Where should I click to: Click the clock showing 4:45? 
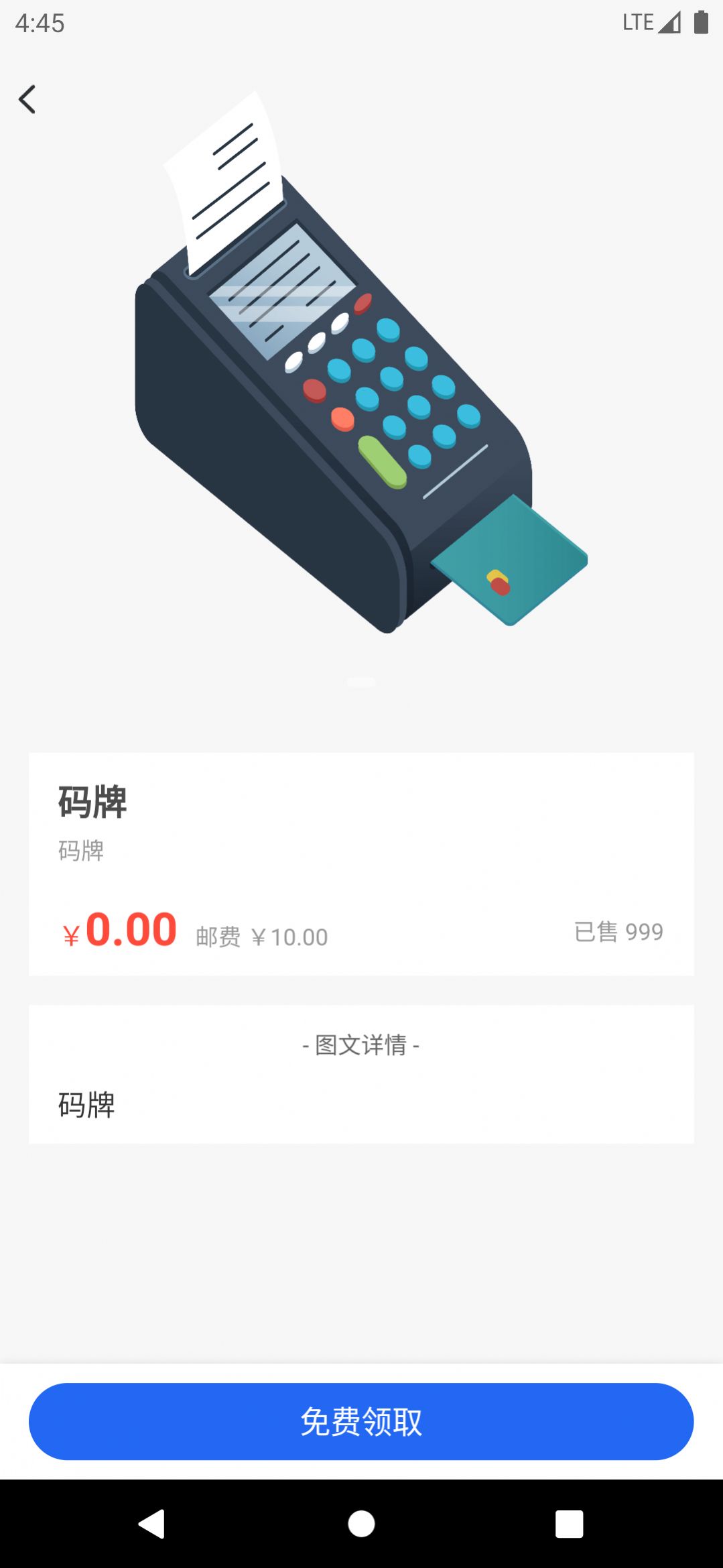38,23
